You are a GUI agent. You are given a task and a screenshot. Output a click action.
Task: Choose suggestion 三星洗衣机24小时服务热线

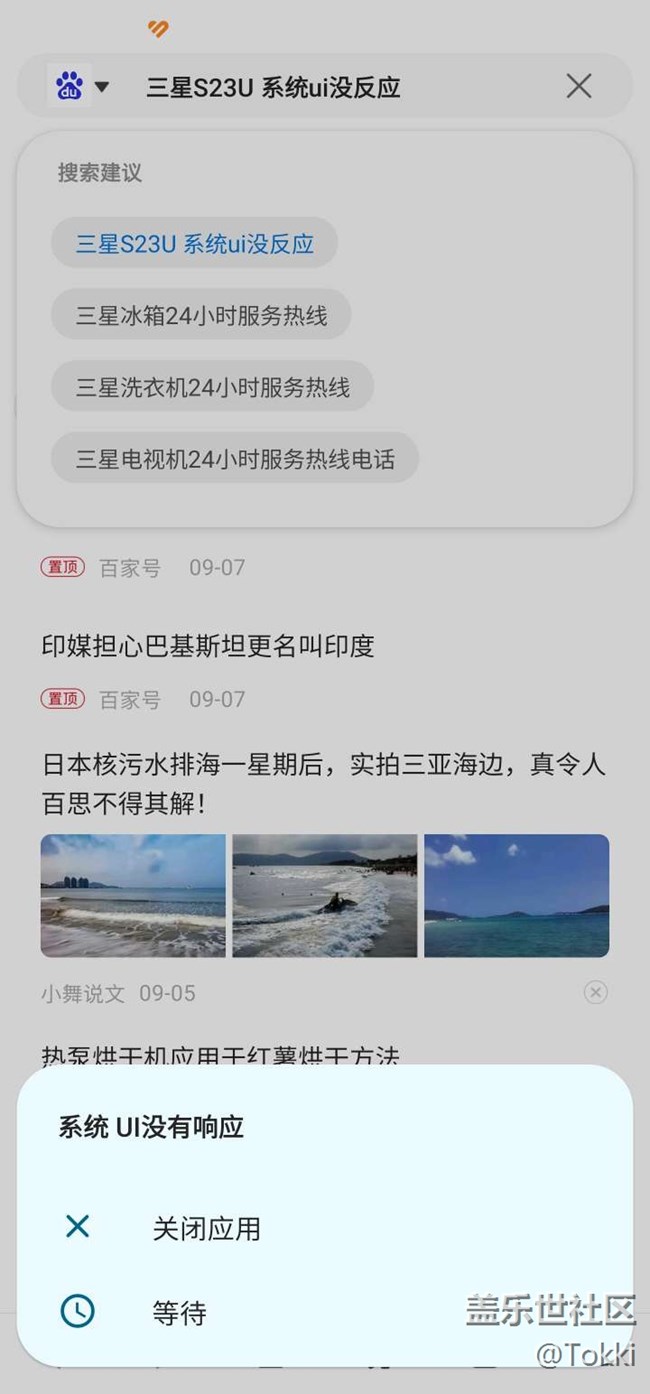coord(213,388)
